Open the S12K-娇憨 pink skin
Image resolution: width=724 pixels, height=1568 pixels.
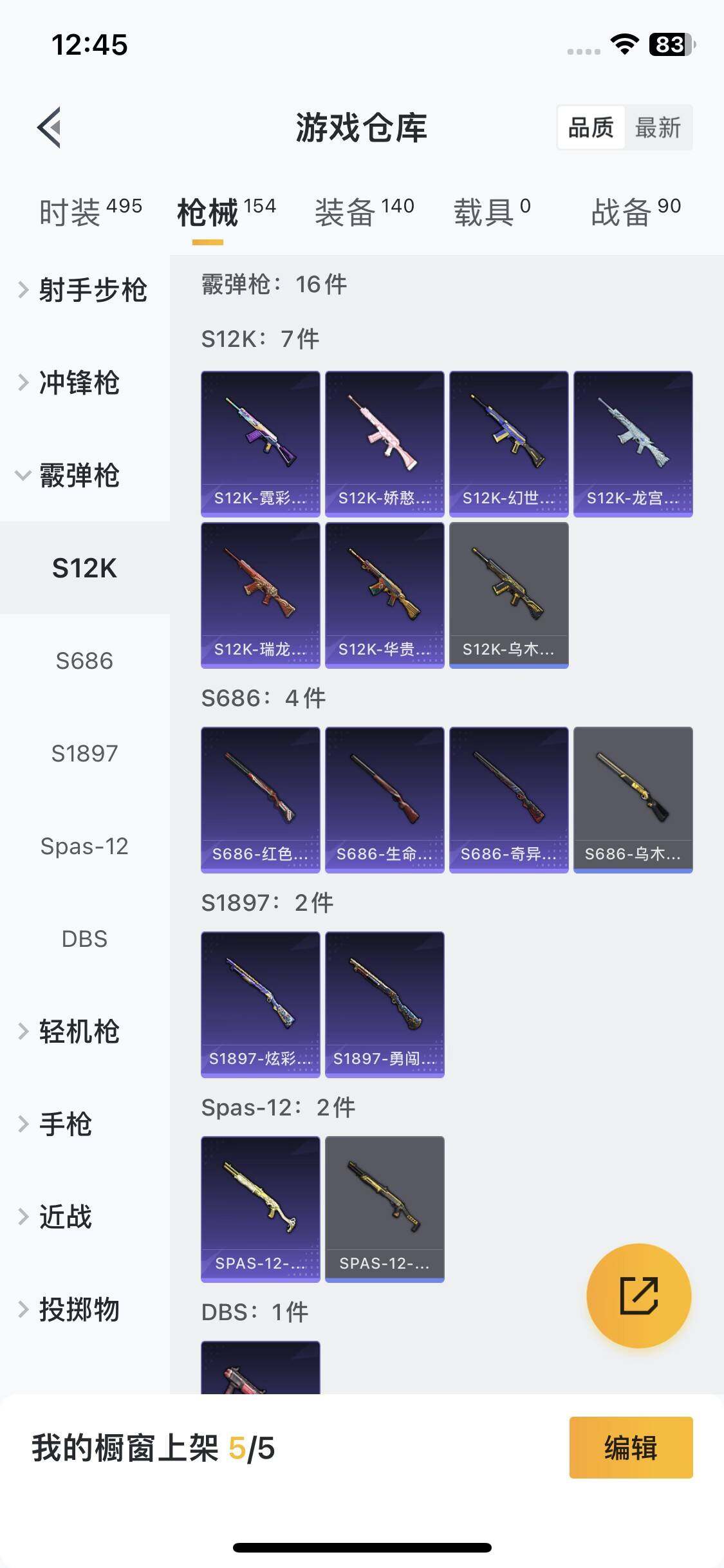tap(385, 443)
